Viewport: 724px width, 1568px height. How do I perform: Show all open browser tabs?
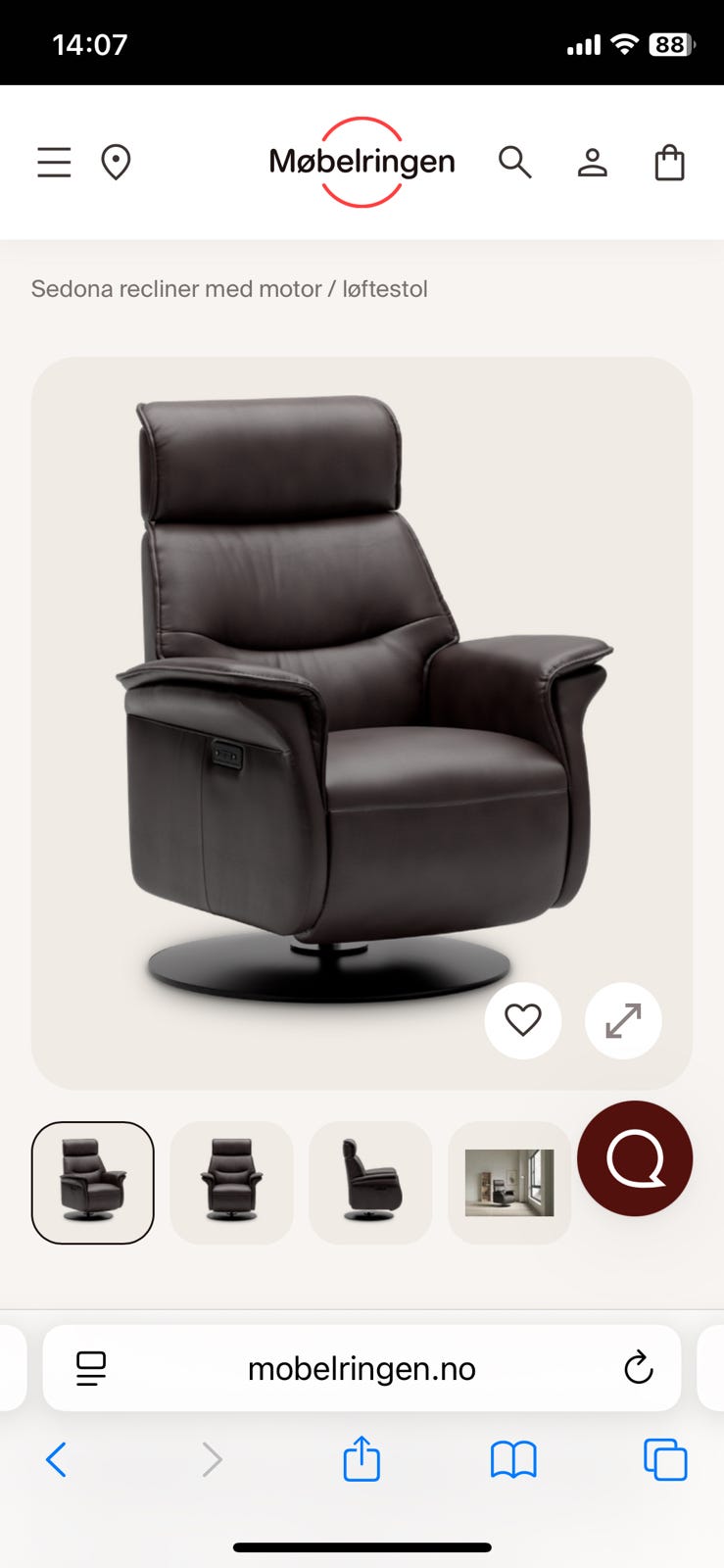665,1459
